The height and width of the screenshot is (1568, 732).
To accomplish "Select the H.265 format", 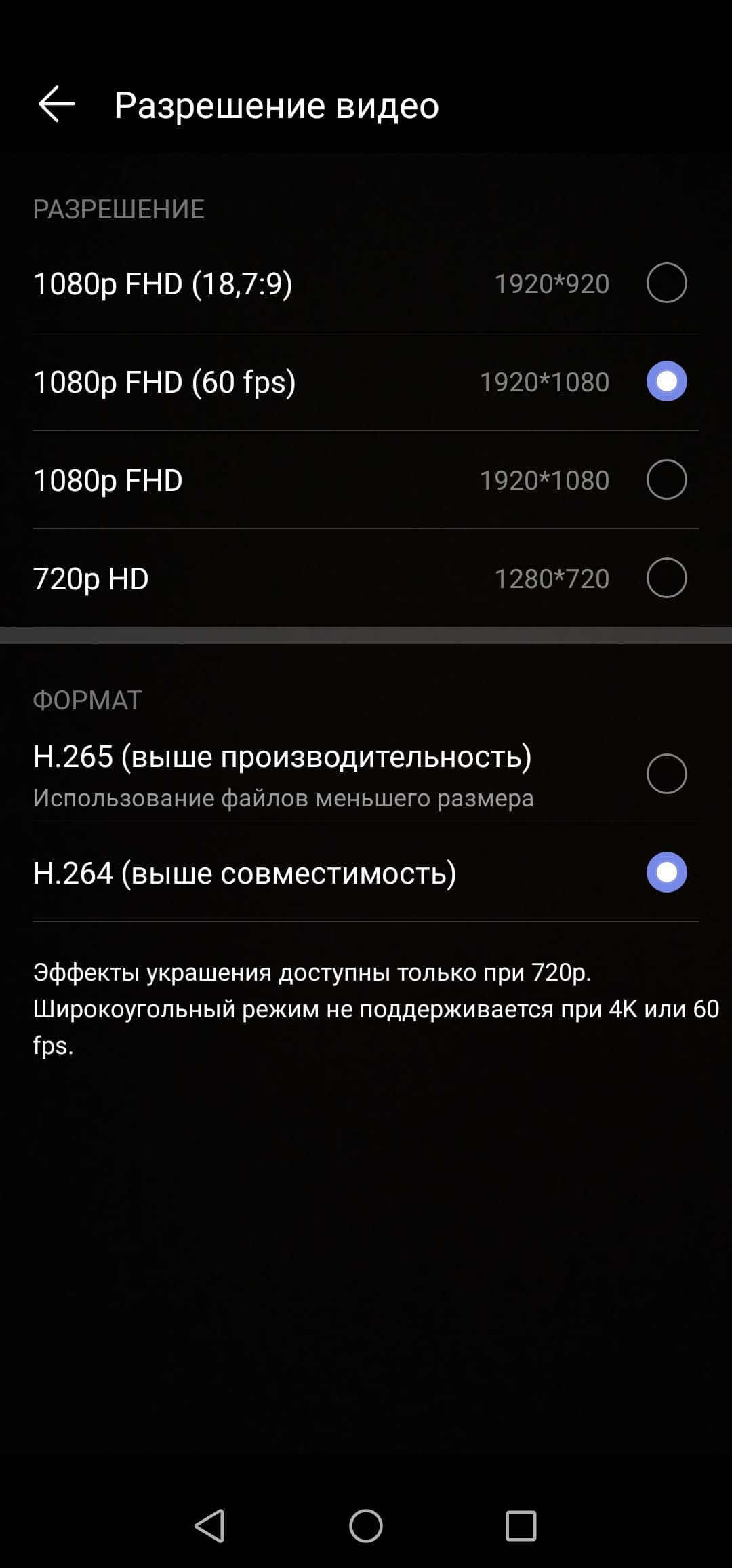I will click(x=666, y=774).
